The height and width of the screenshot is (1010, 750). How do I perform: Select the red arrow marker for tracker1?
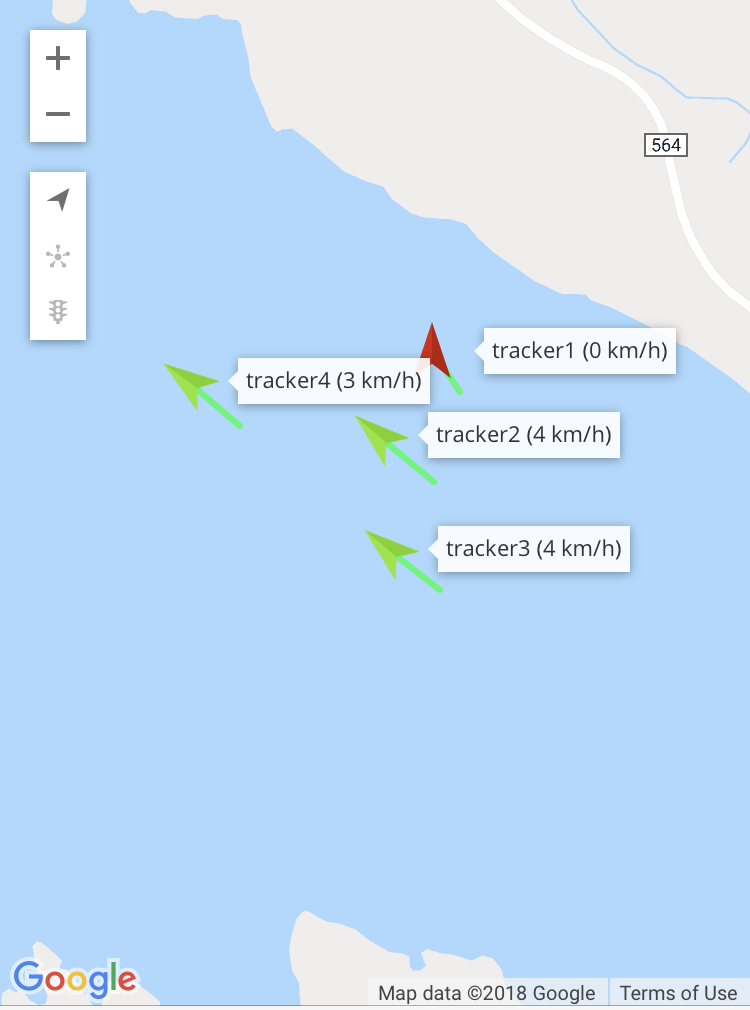[x=432, y=350]
